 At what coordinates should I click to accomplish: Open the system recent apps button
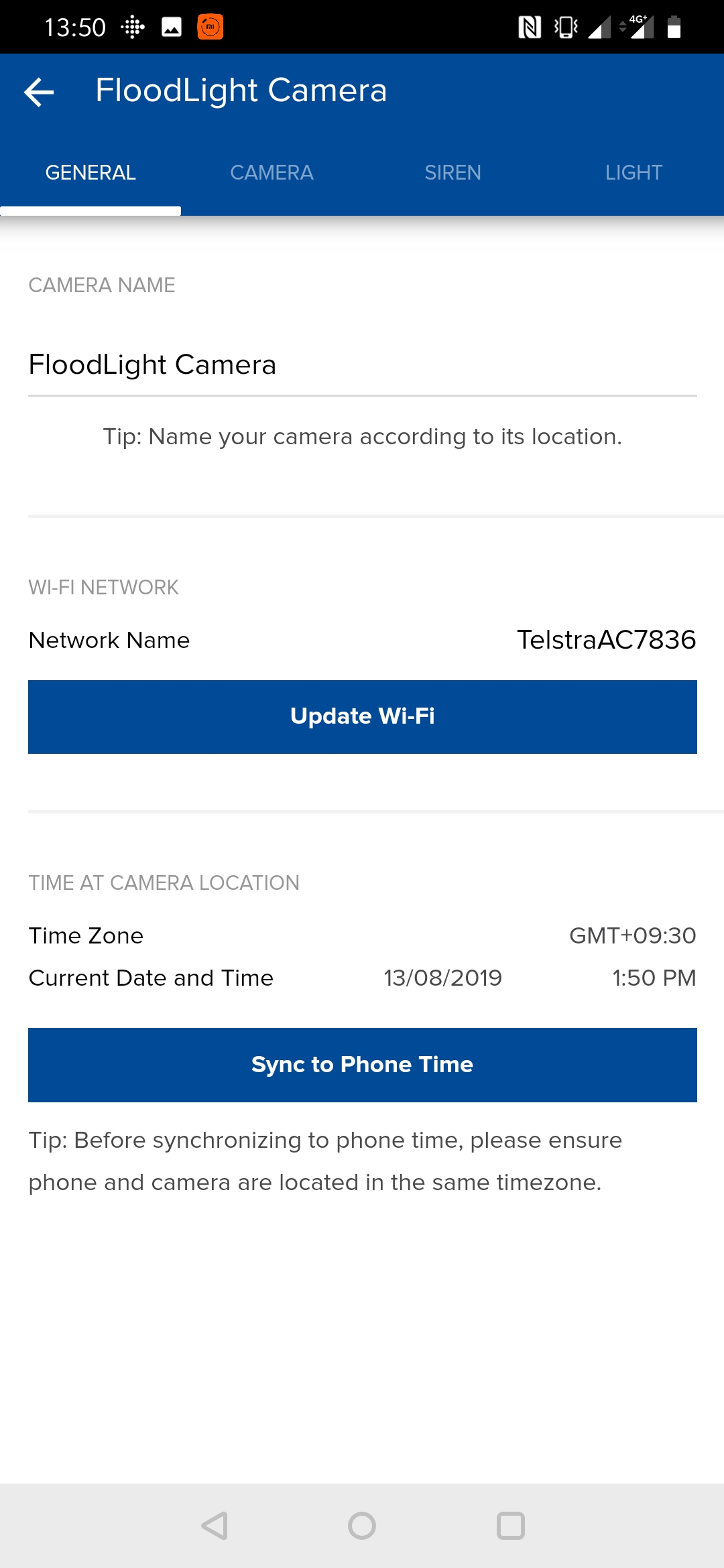(x=510, y=1526)
